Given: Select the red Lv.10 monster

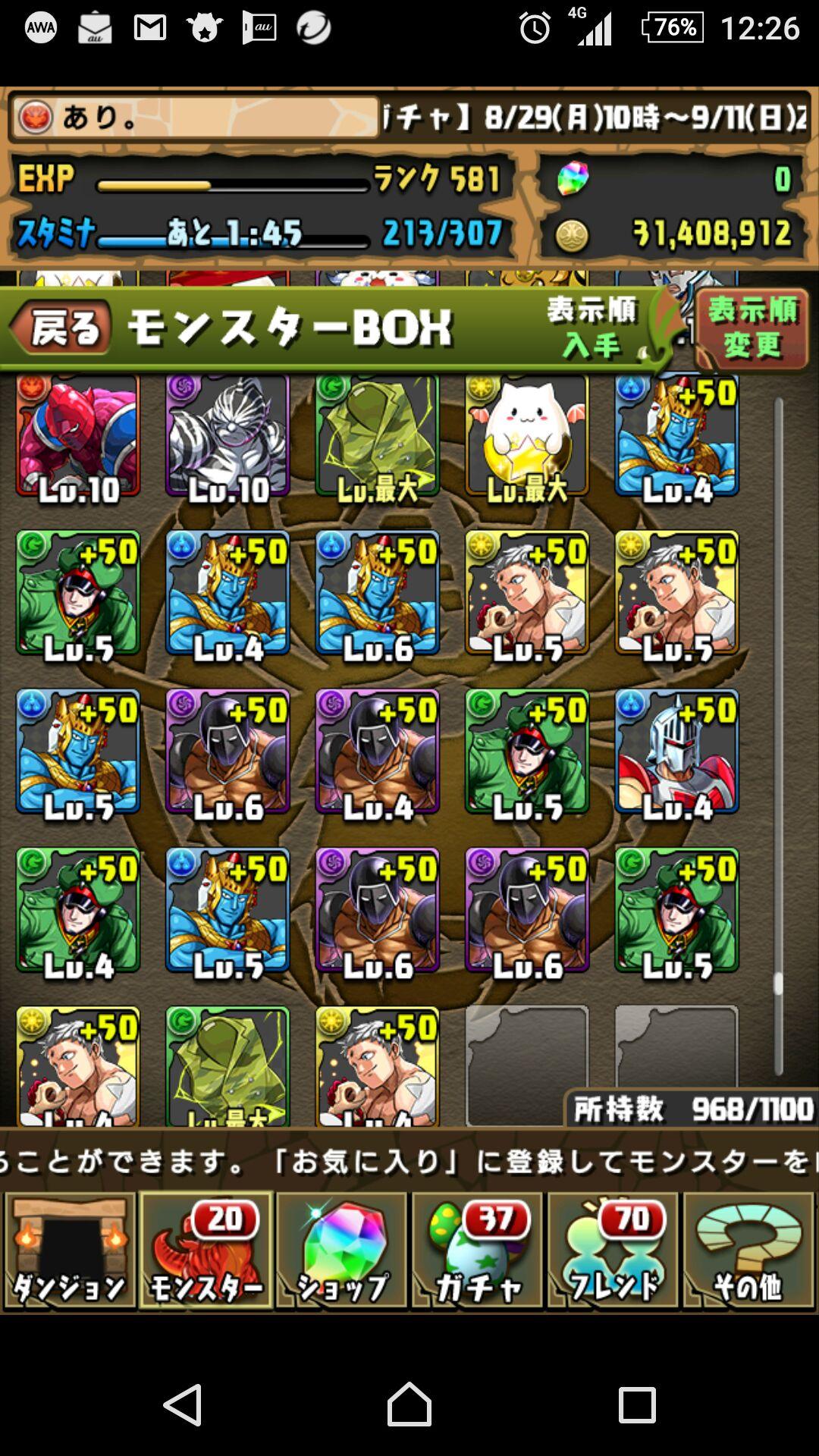Looking at the screenshot, I should [78, 438].
